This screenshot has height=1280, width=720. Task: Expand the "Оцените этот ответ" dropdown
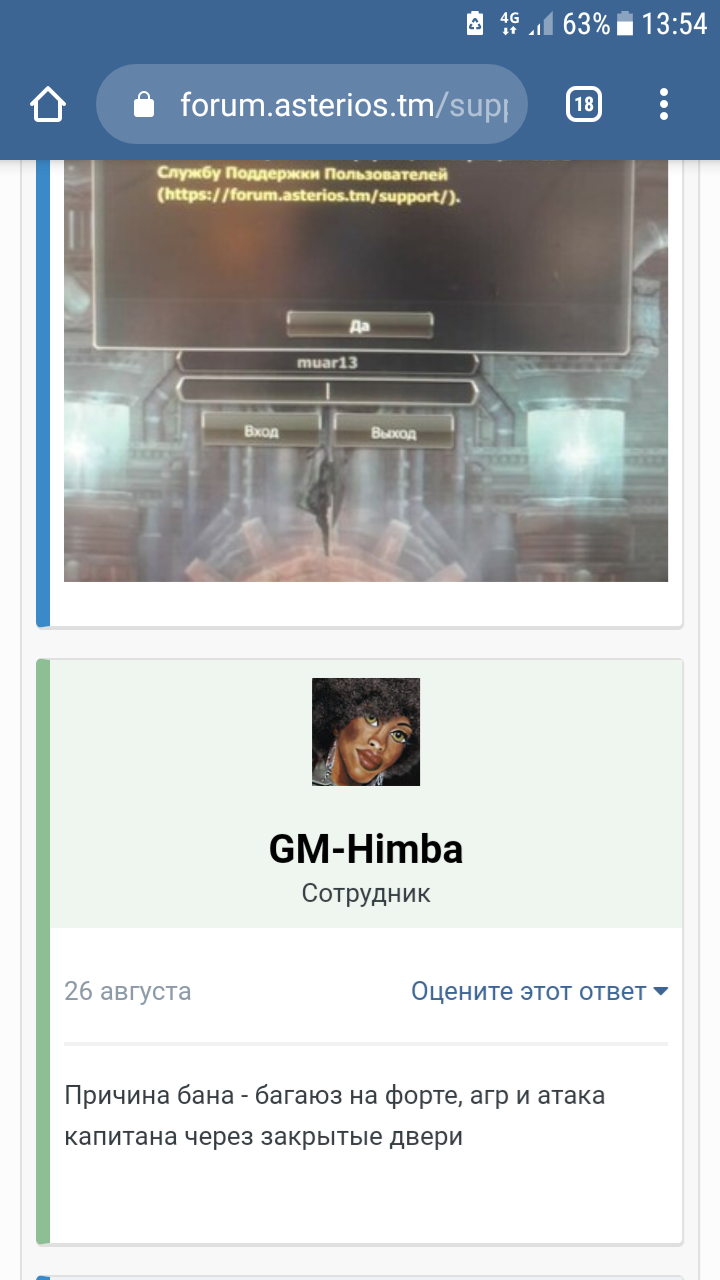pos(540,991)
